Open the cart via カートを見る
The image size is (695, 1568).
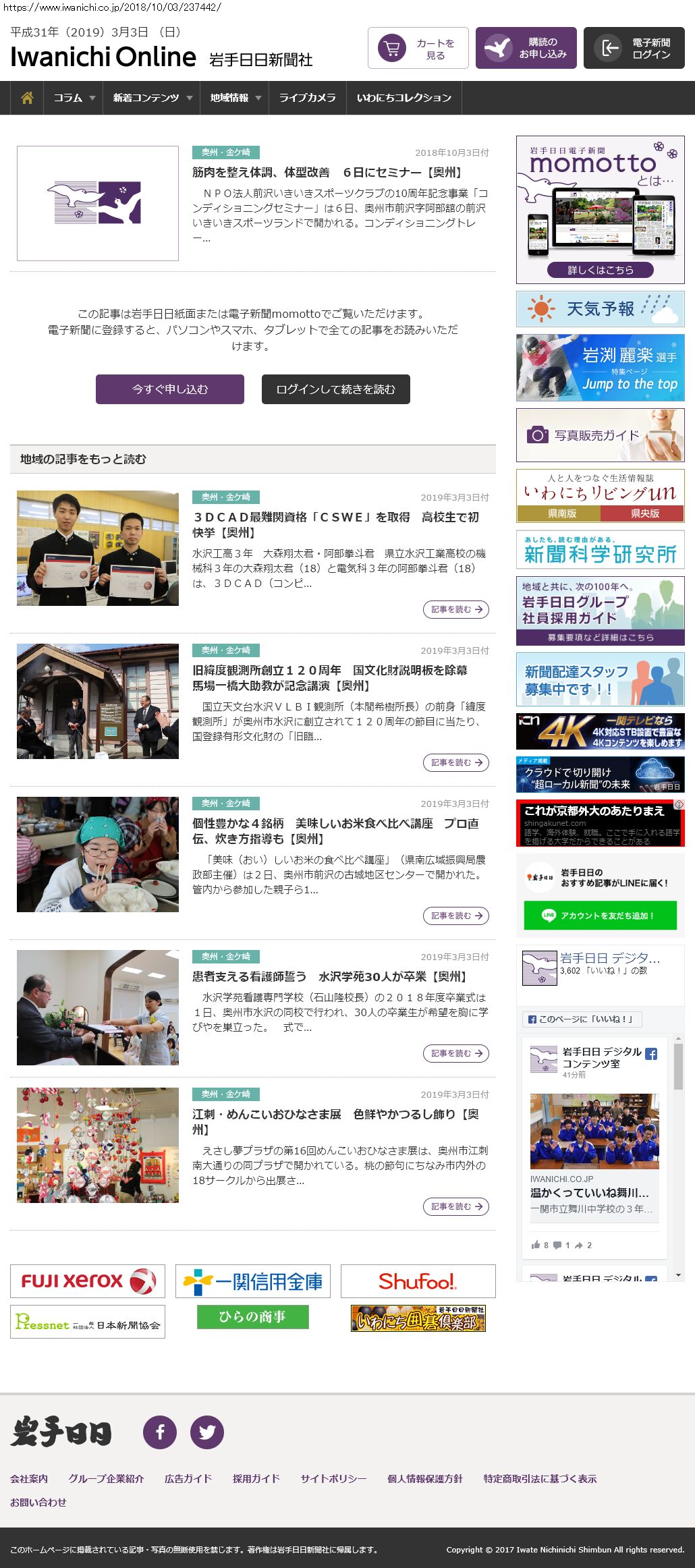coord(418,48)
